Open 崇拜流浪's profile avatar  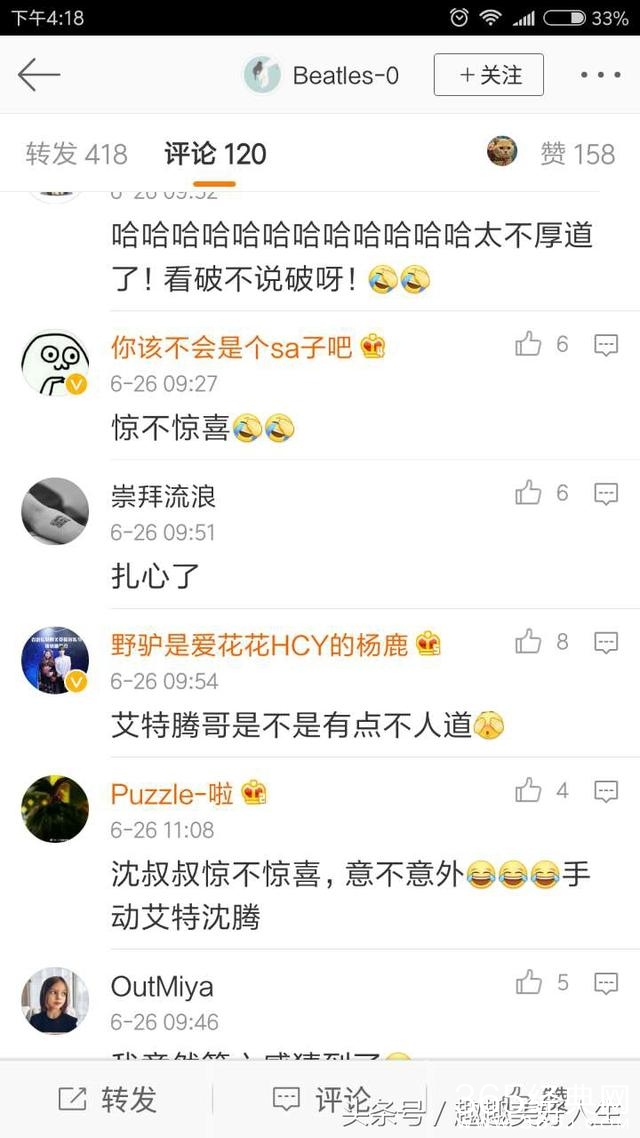[55, 511]
